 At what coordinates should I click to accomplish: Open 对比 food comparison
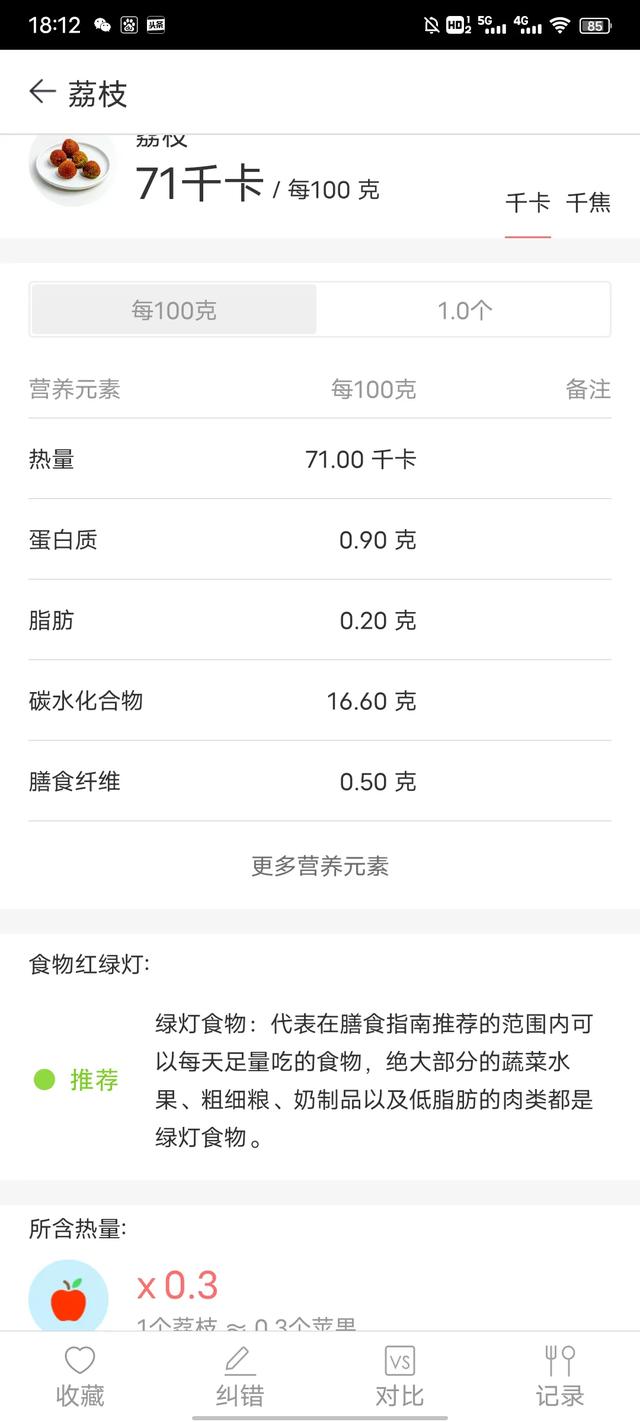click(400, 1376)
